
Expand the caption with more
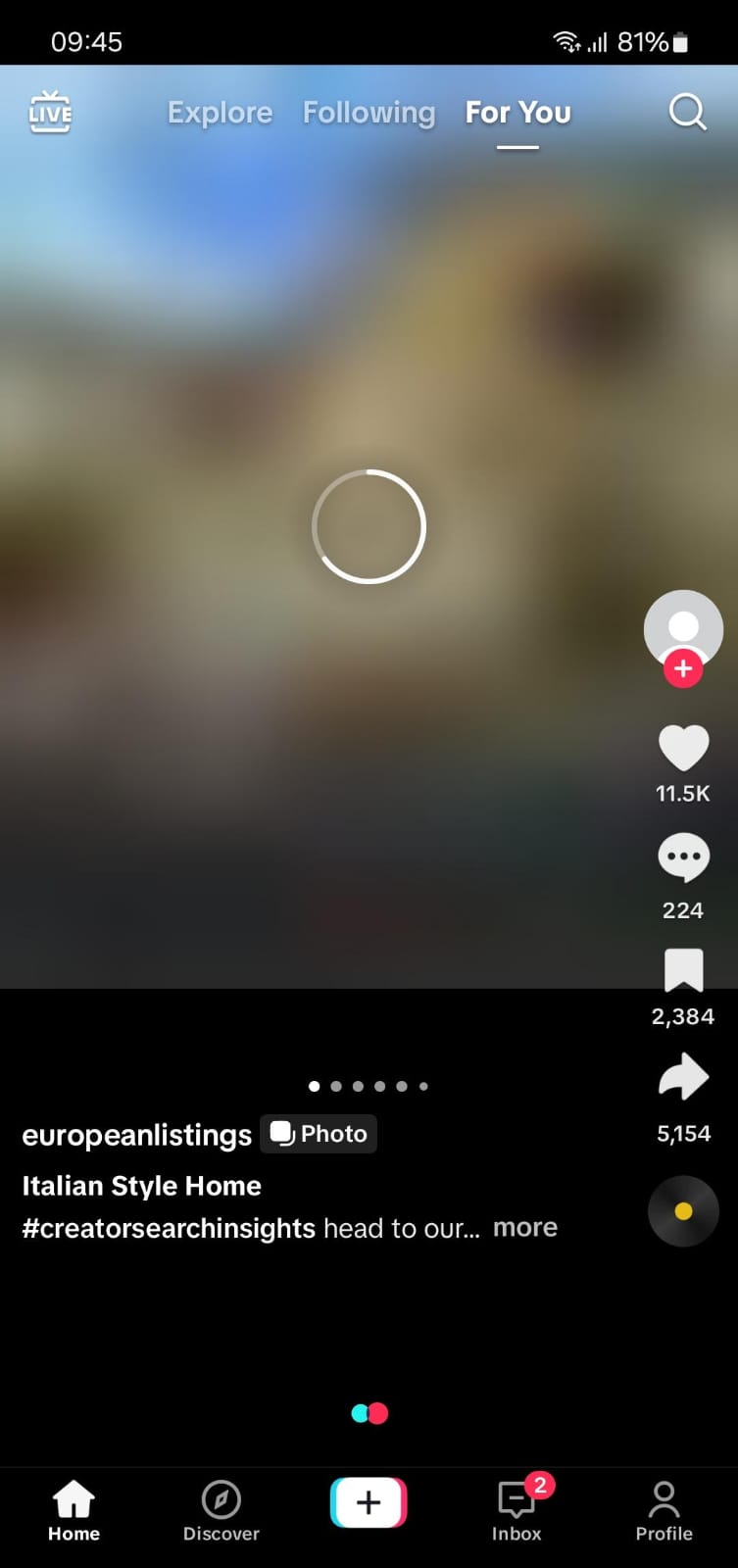[x=524, y=1228]
